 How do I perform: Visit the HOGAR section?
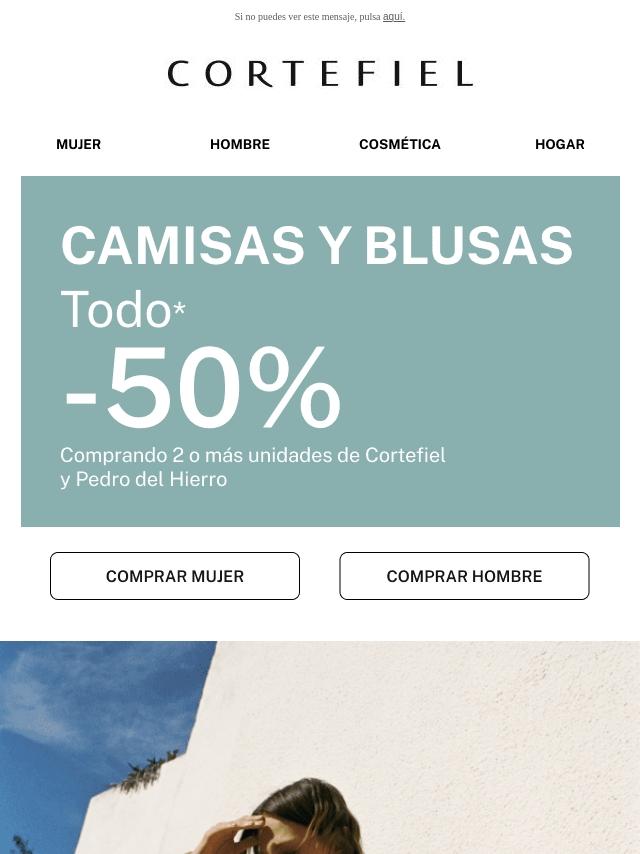[x=560, y=144]
